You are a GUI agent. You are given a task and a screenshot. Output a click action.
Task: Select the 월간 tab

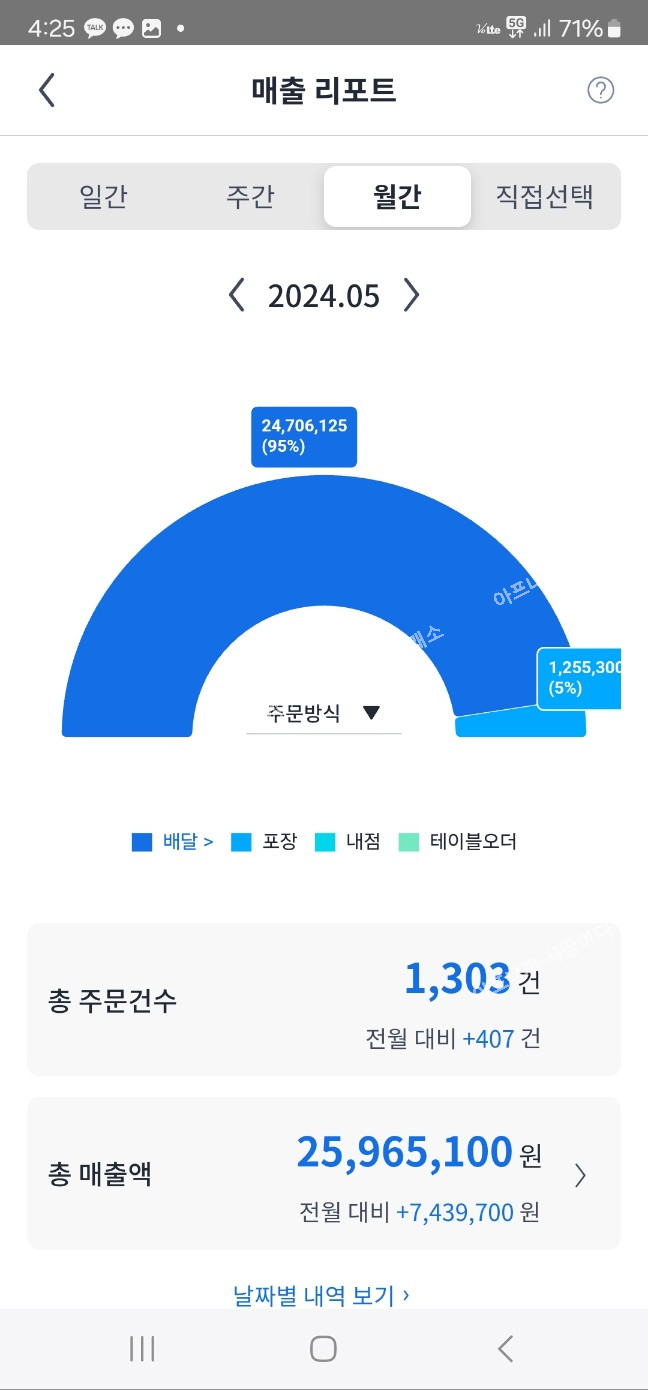397,197
